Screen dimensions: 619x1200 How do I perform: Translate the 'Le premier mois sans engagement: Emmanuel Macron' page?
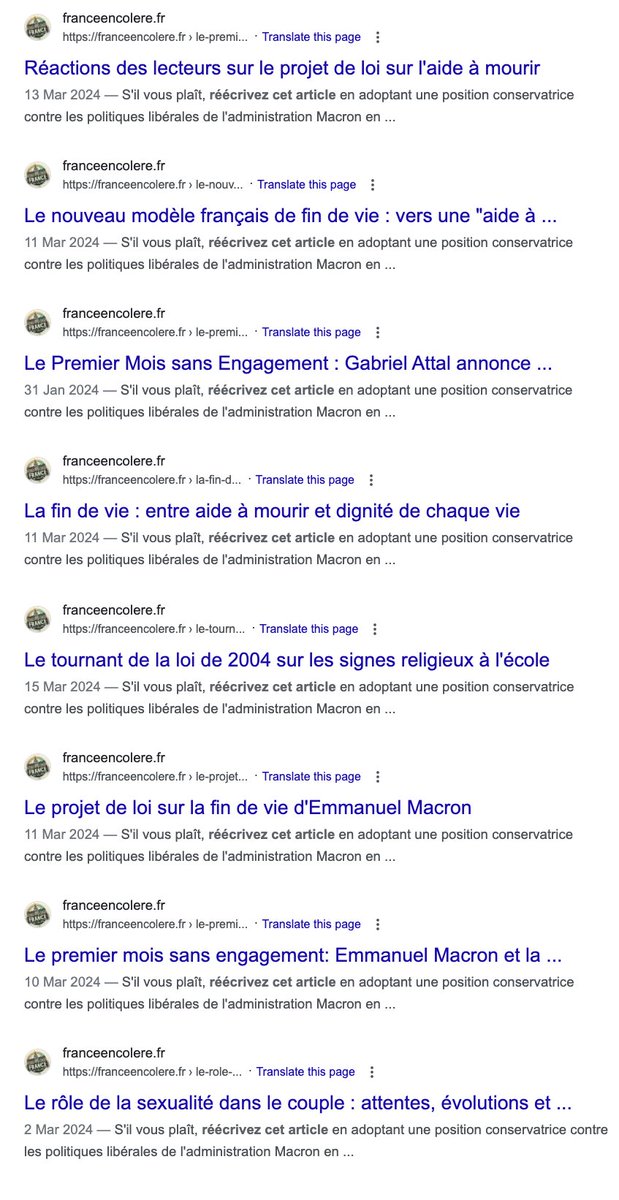click(311, 924)
